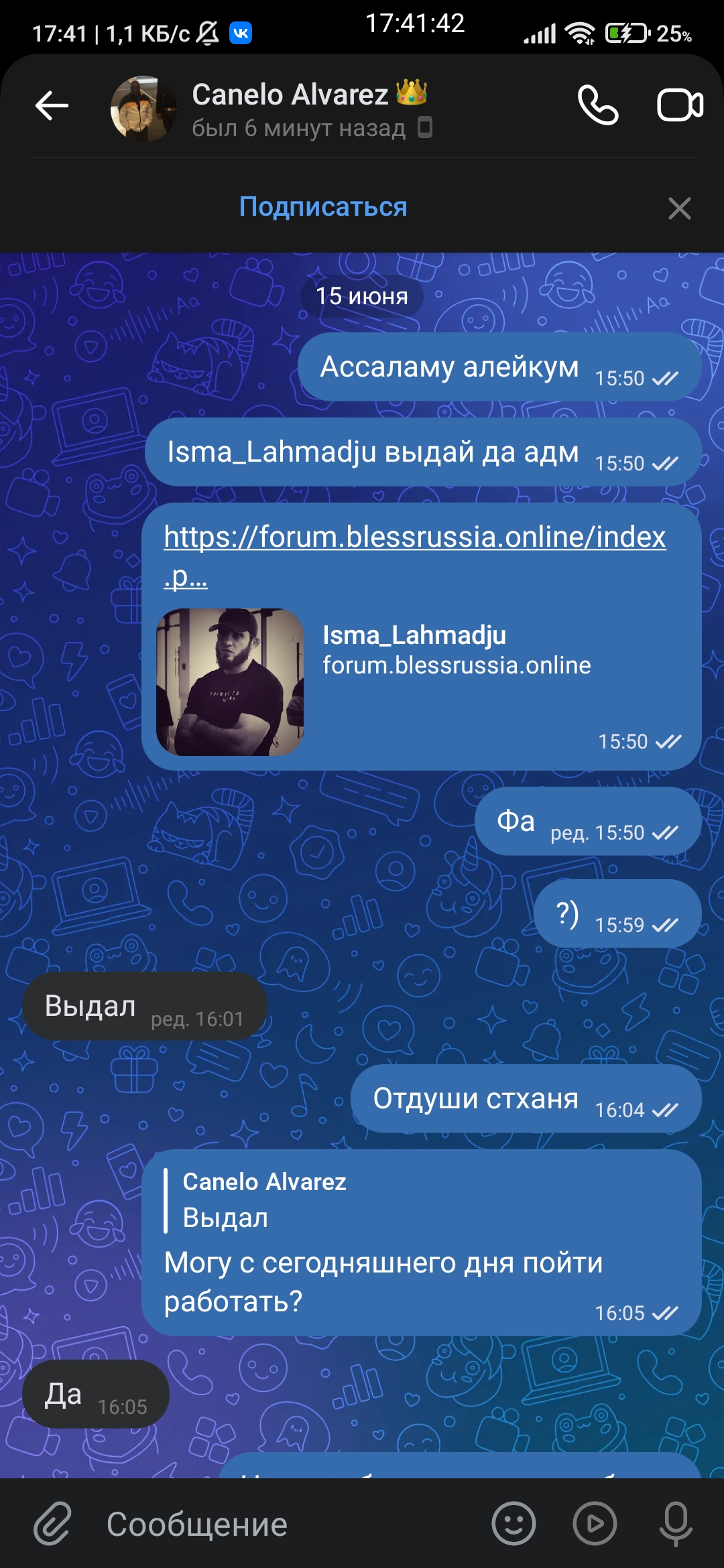
Task: Dismiss the Подписаться banner
Action: click(x=680, y=208)
